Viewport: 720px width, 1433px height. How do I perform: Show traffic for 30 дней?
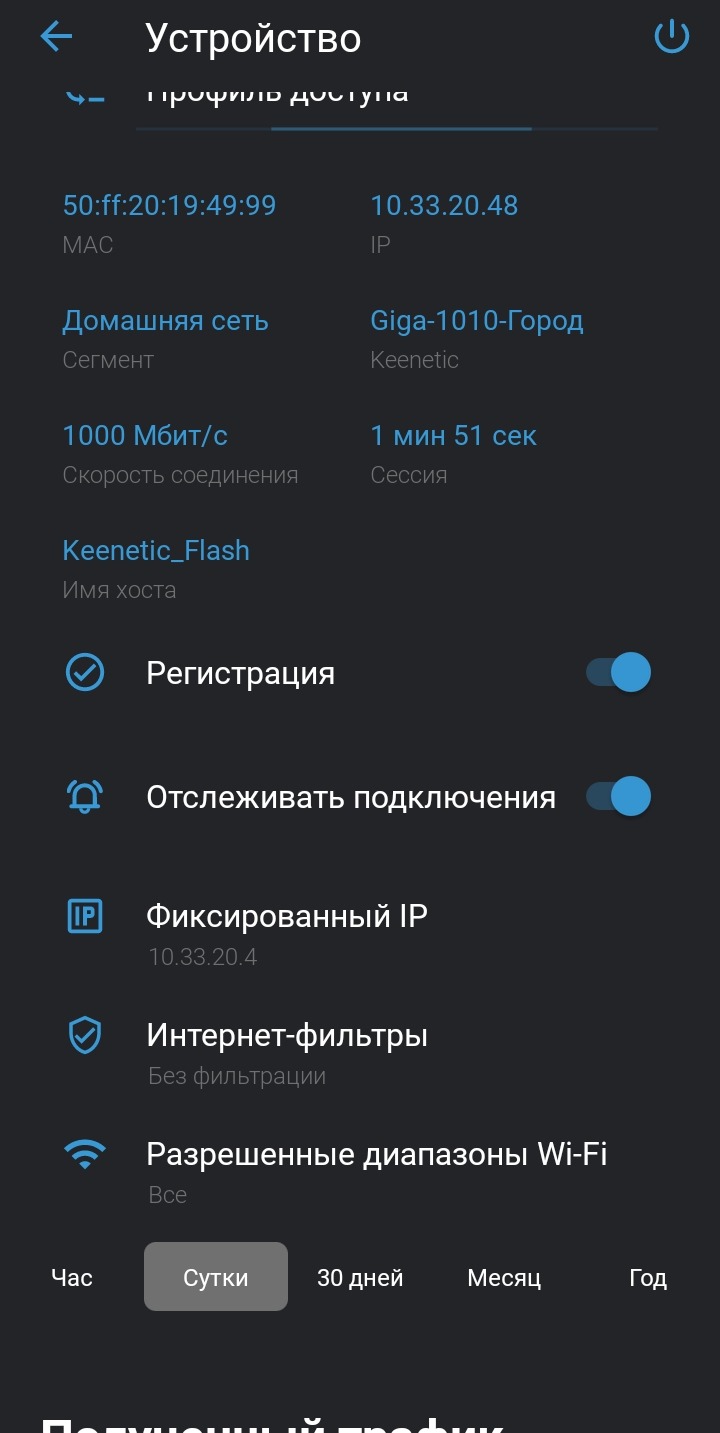[360, 1277]
